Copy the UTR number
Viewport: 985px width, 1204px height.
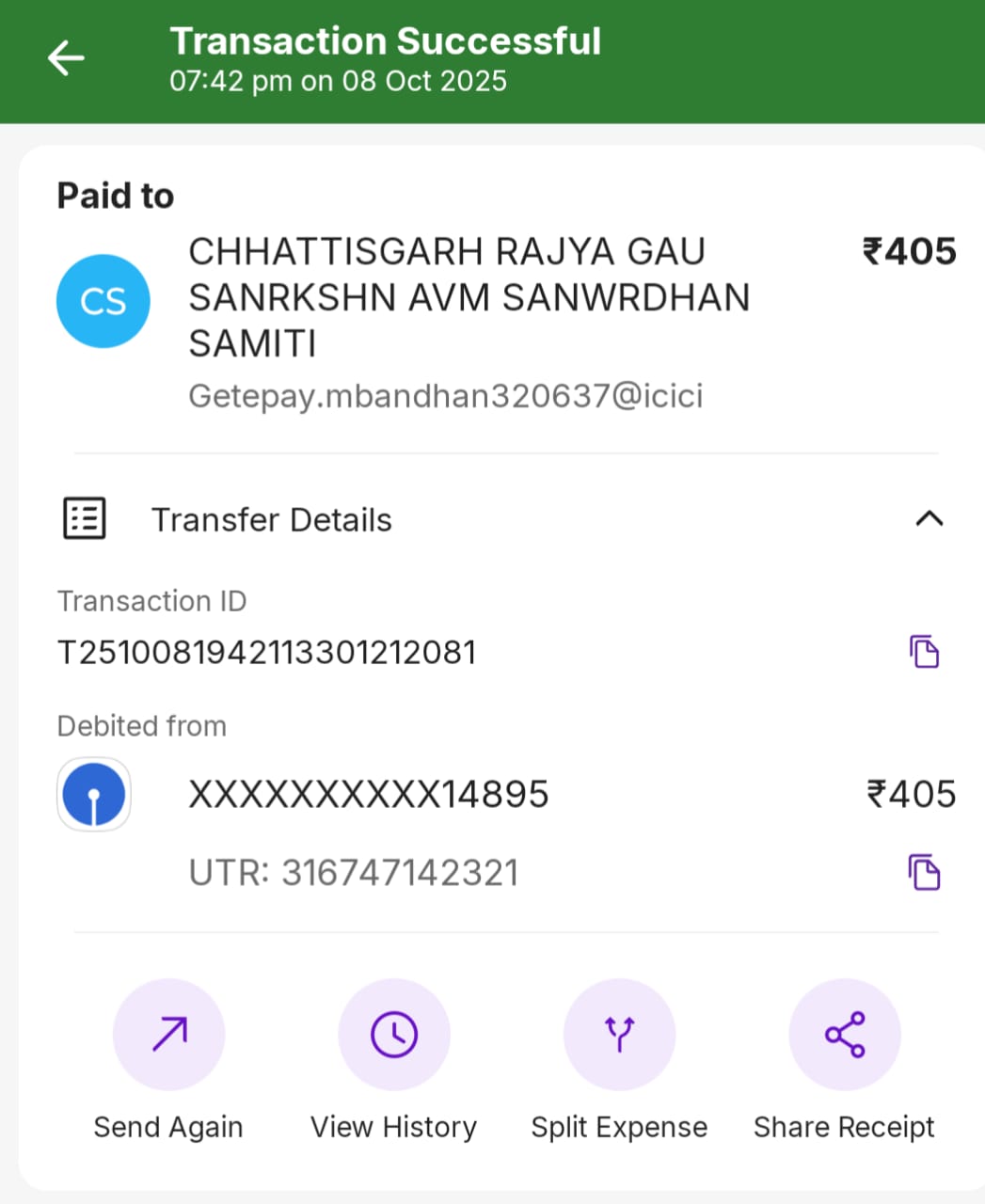tap(924, 872)
